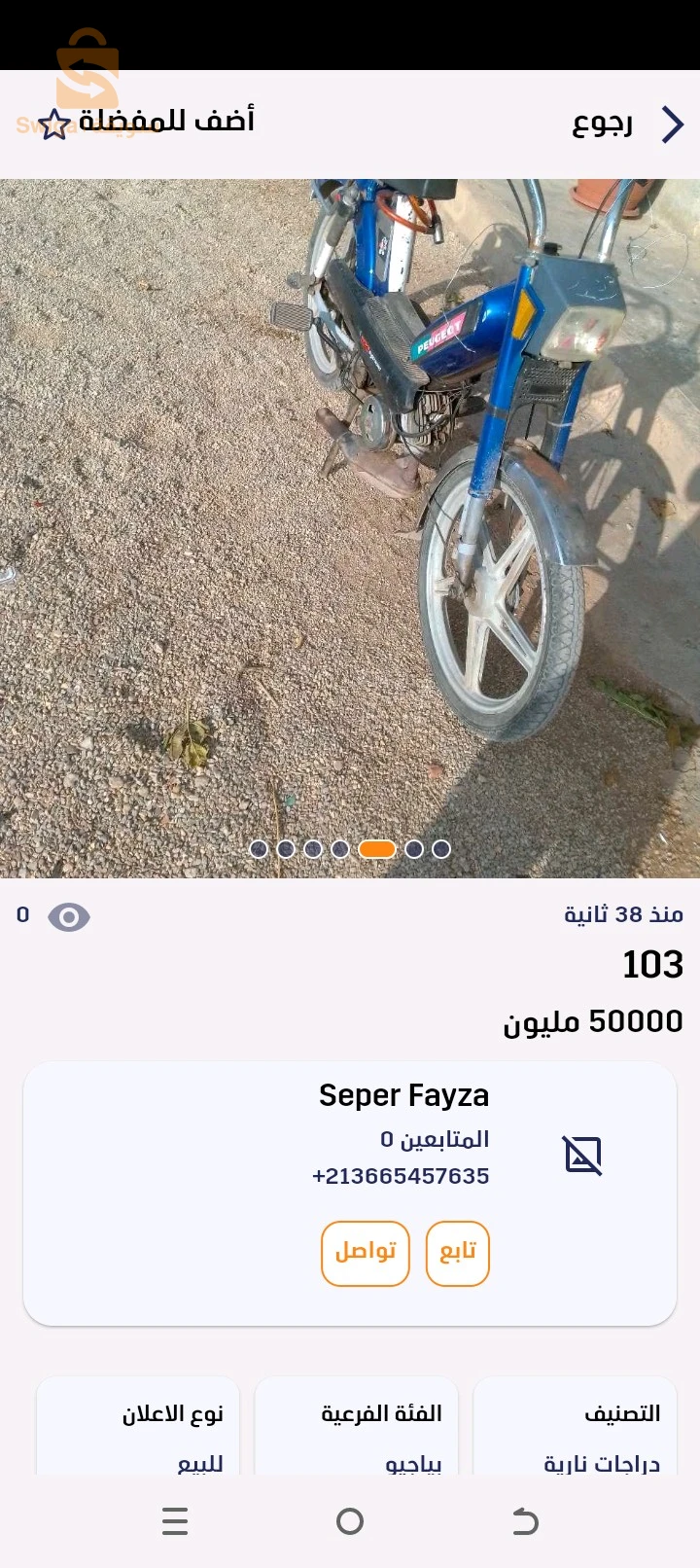Contact the seller with تواصل
Screen dimensions: 700x1568
click(366, 1253)
